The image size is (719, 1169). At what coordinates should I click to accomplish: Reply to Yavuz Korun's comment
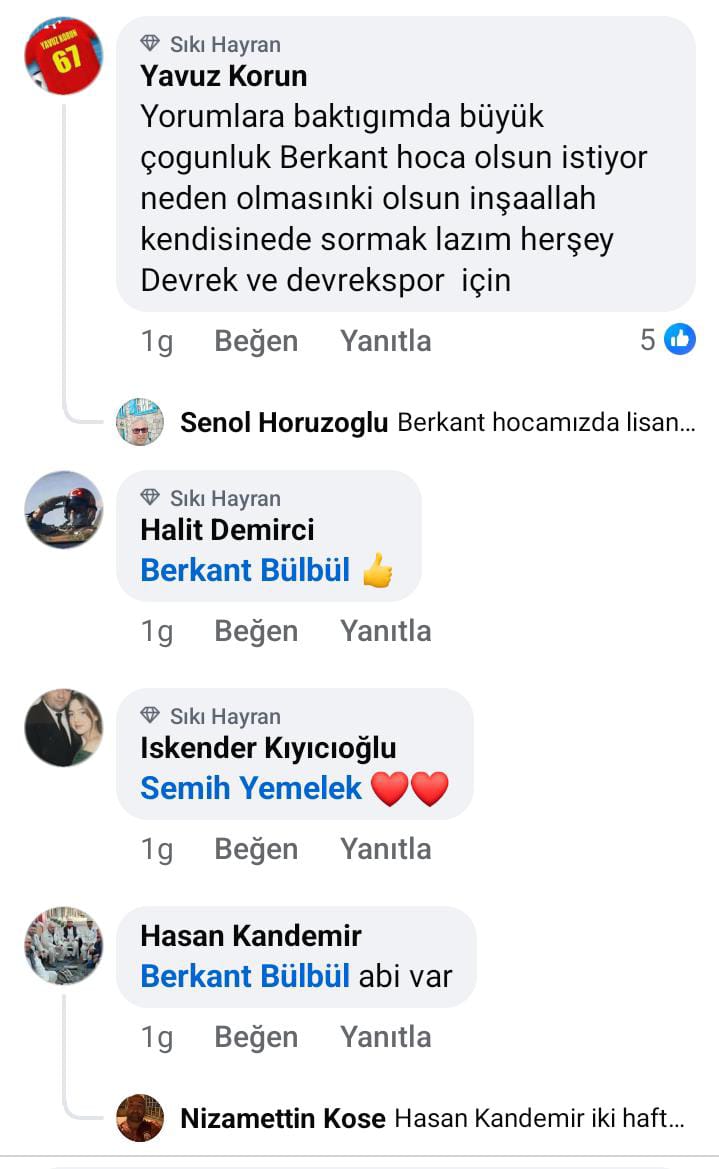pos(385,341)
